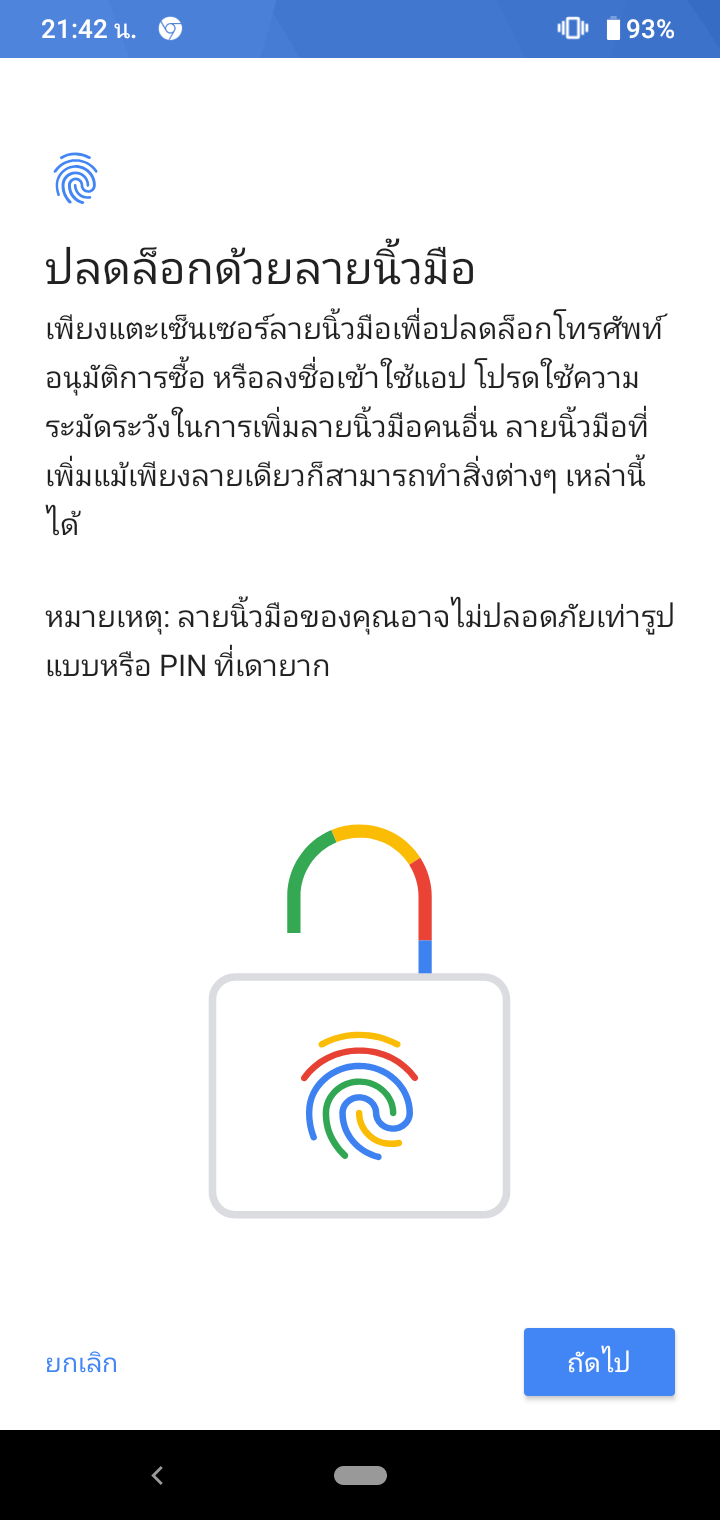
Task: Tap the home pill in the navigation bar
Action: [x=360, y=1475]
